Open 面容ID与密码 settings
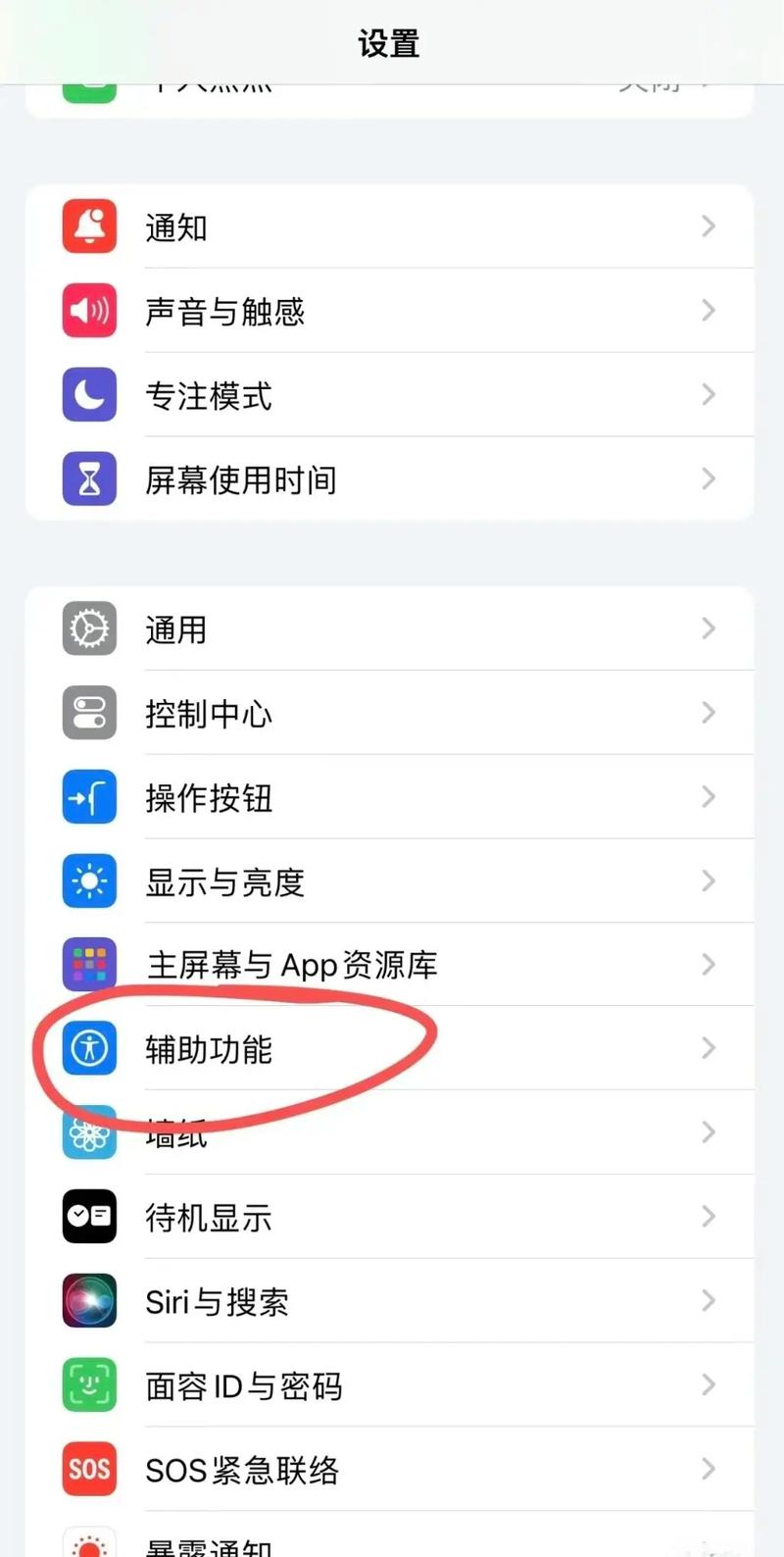The height and width of the screenshot is (1557, 784). click(392, 1386)
